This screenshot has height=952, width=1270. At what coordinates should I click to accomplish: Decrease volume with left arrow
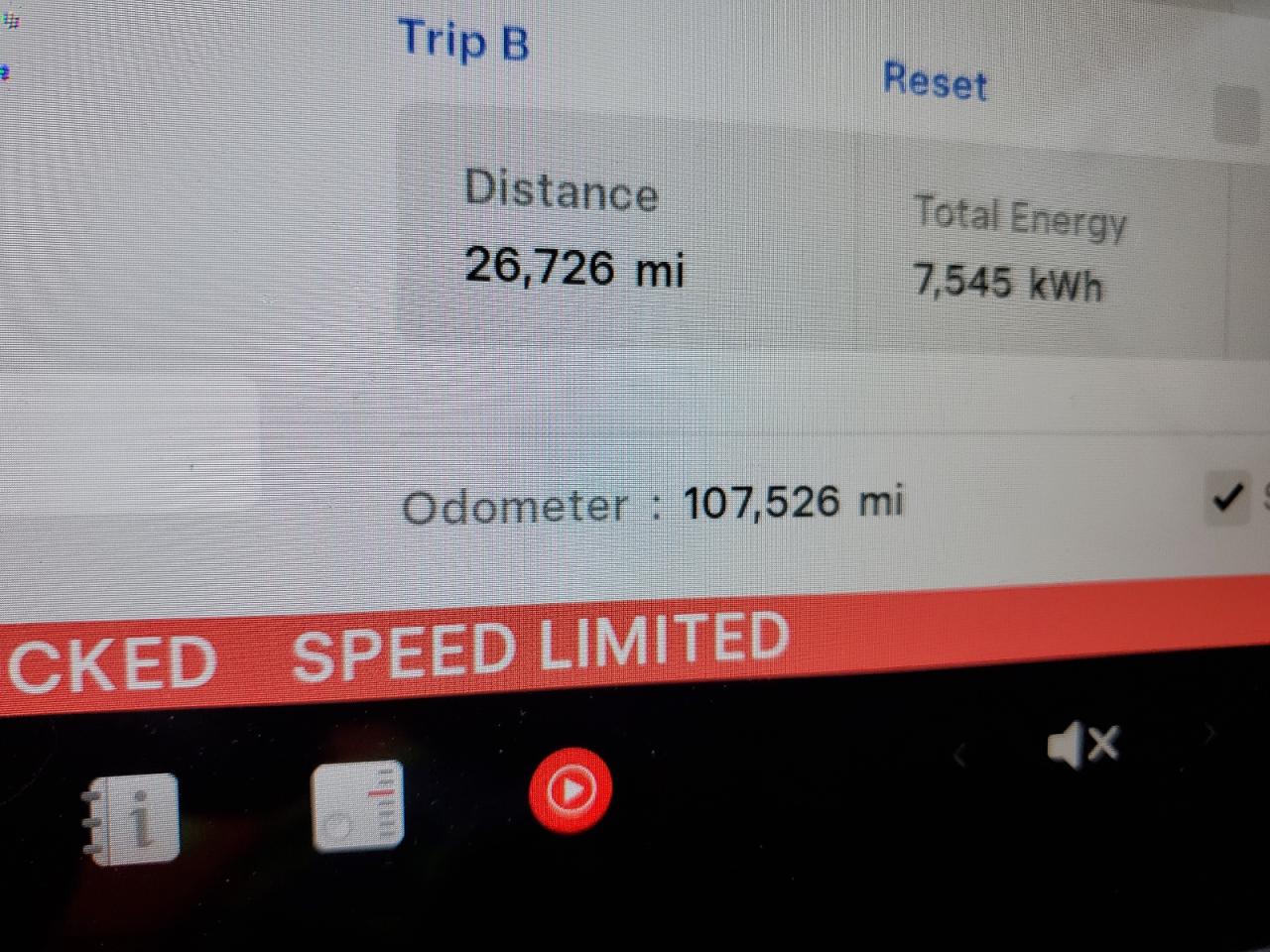pyautogui.click(x=958, y=756)
